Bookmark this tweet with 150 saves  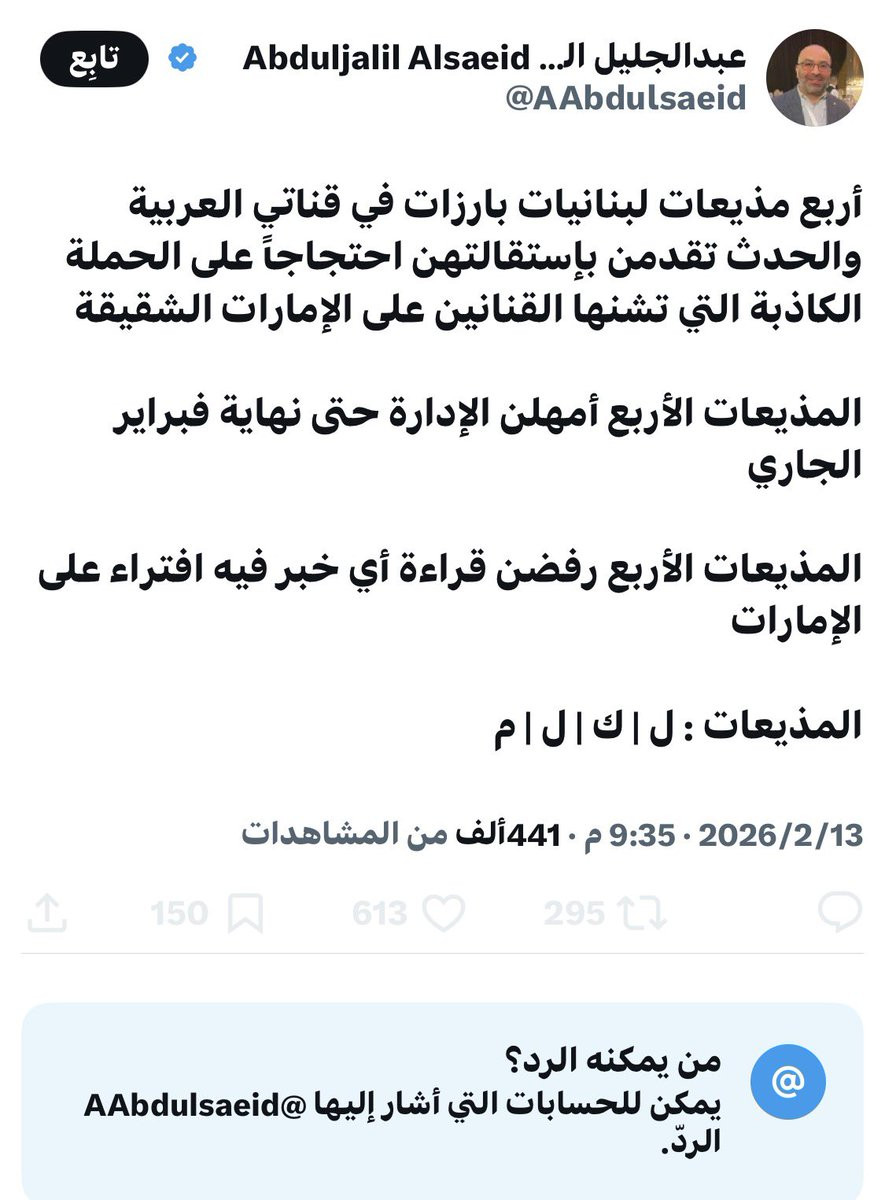point(245,913)
